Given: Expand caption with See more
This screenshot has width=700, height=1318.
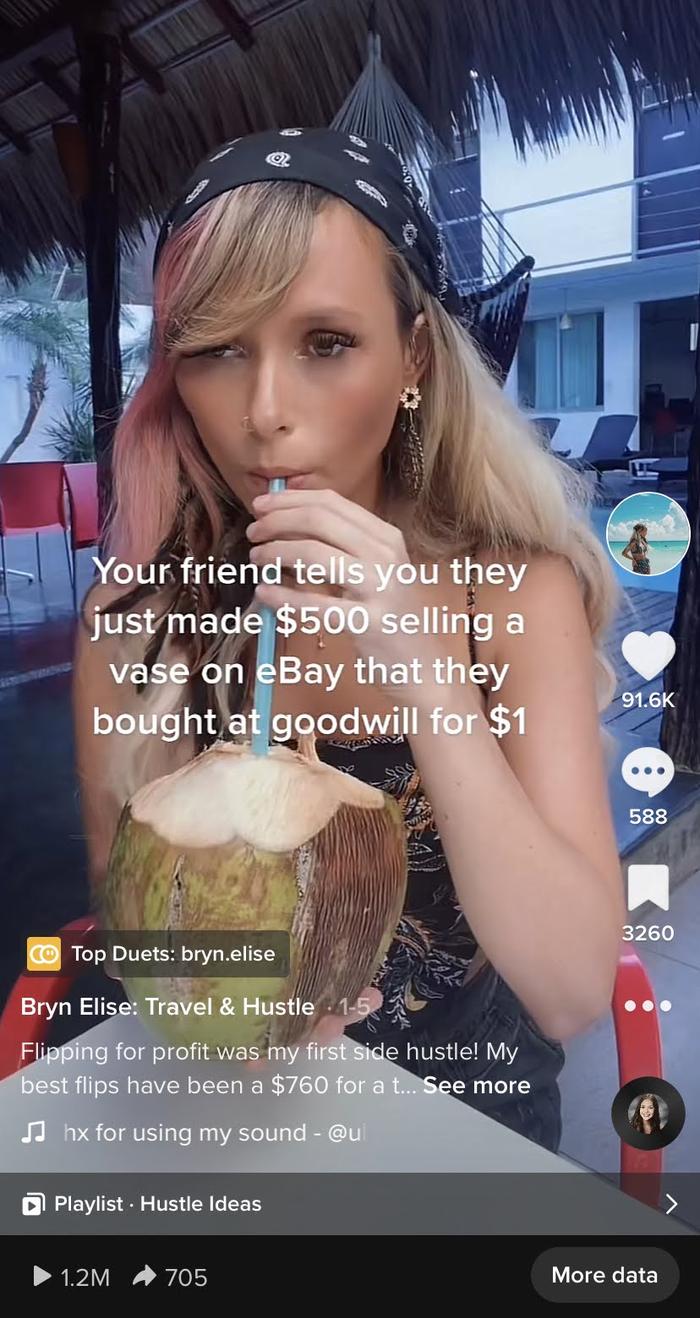Looking at the screenshot, I should (476, 1085).
